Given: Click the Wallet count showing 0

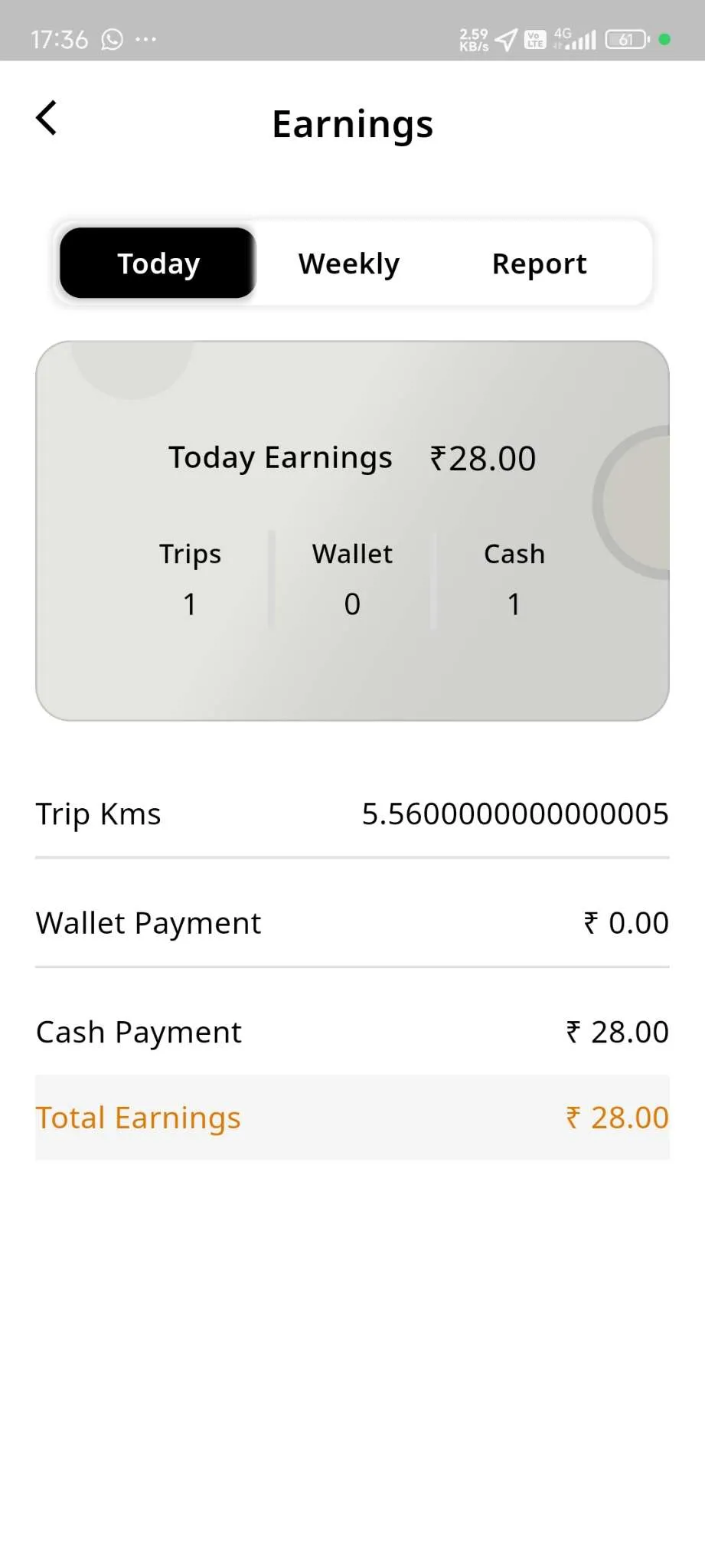Looking at the screenshot, I should (x=351, y=604).
